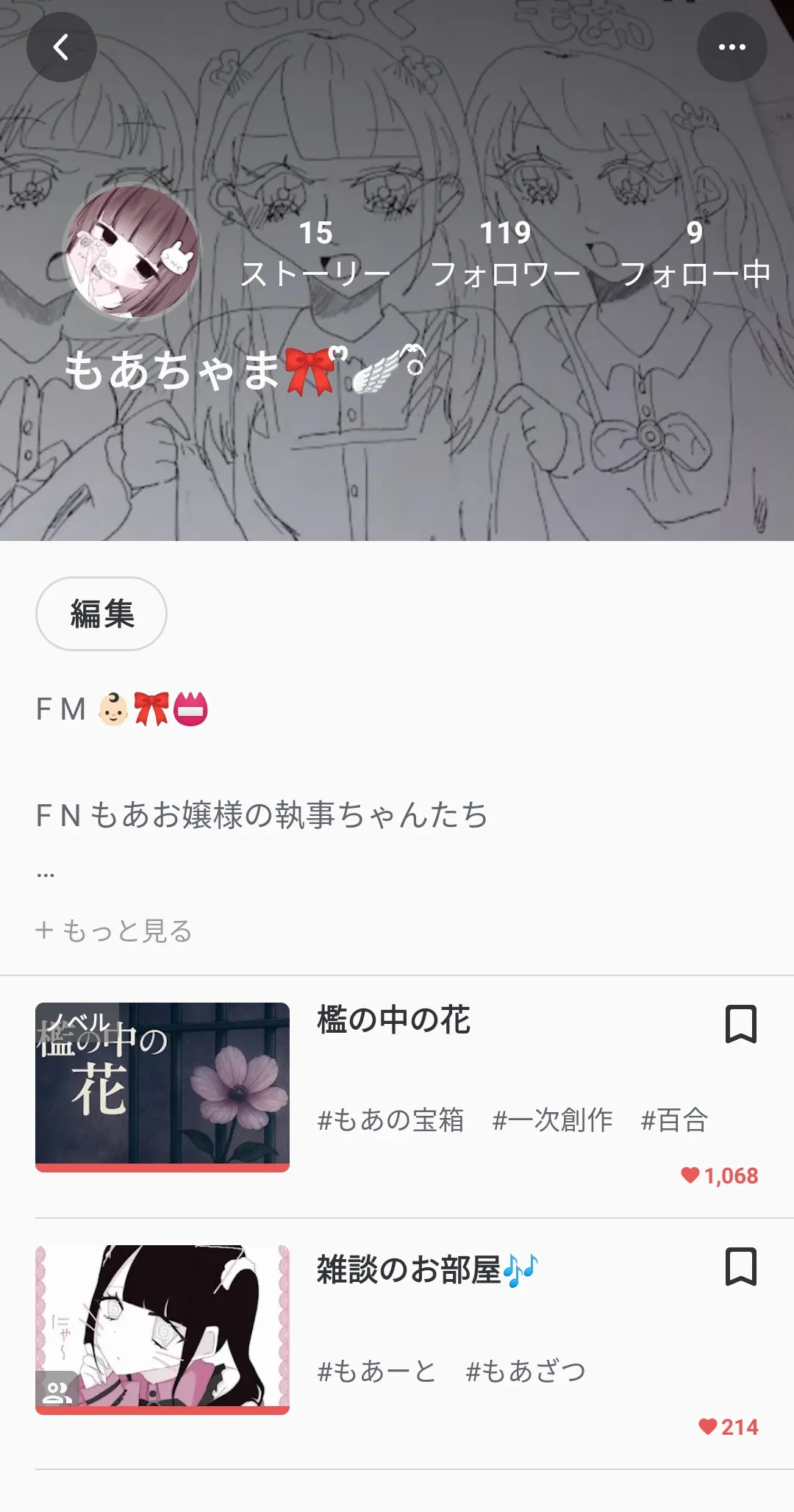Select the hashtag #もあの宝箱
794x1512 pixels.
390,1120
